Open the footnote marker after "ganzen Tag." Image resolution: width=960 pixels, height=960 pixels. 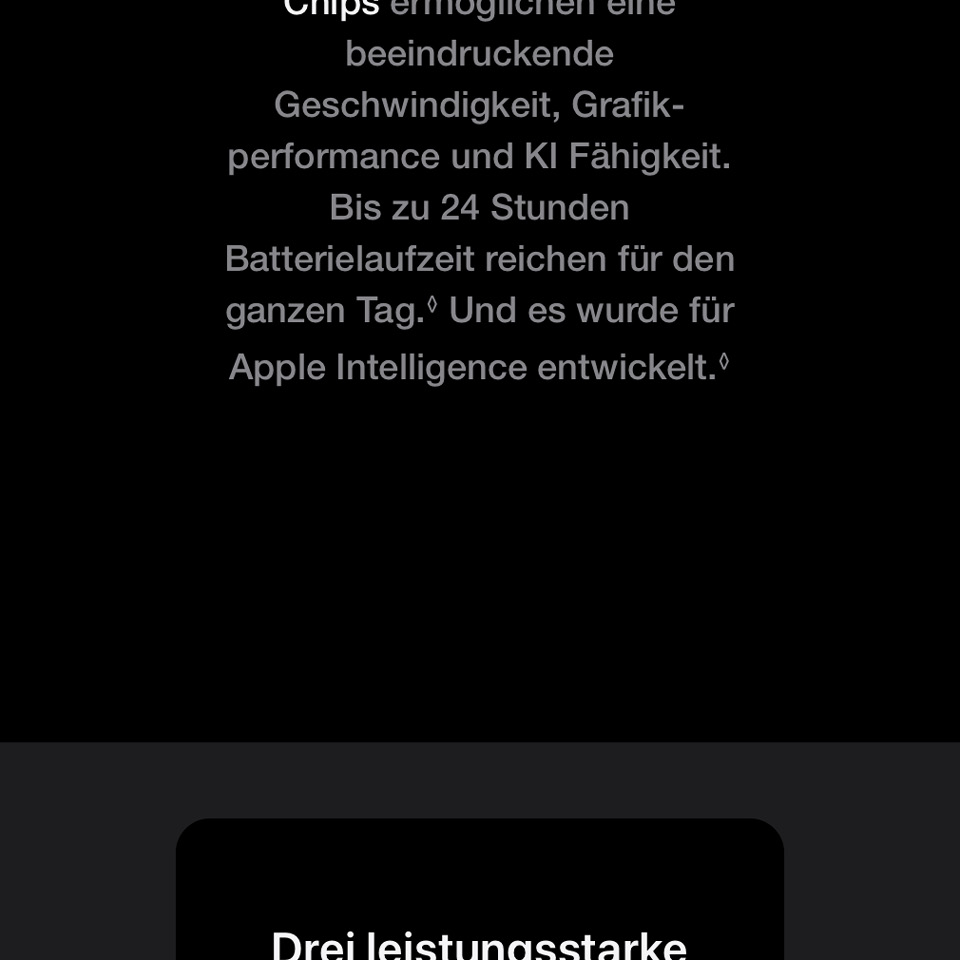pyautogui.click(x=433, y=304)
